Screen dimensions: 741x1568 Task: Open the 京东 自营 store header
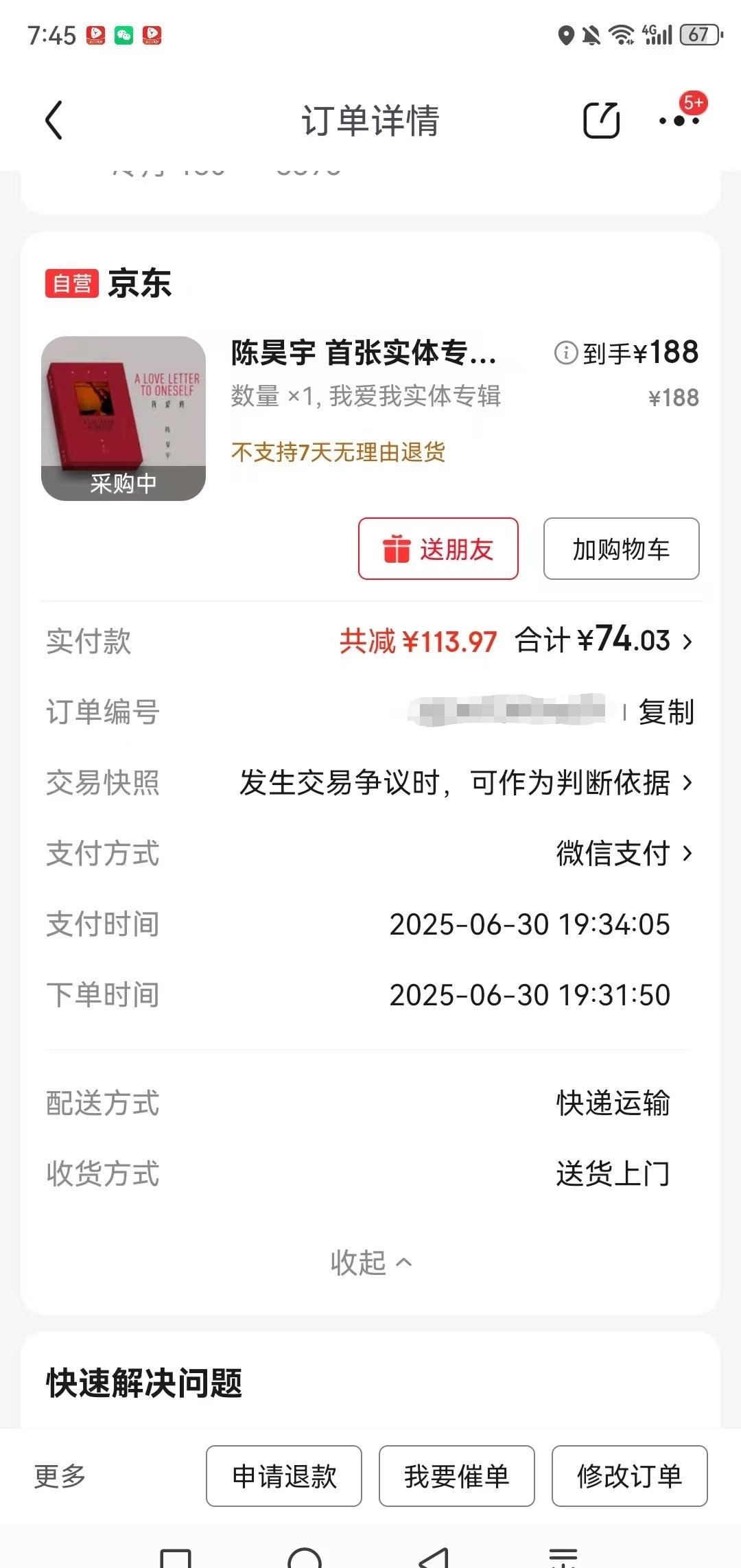108,283
